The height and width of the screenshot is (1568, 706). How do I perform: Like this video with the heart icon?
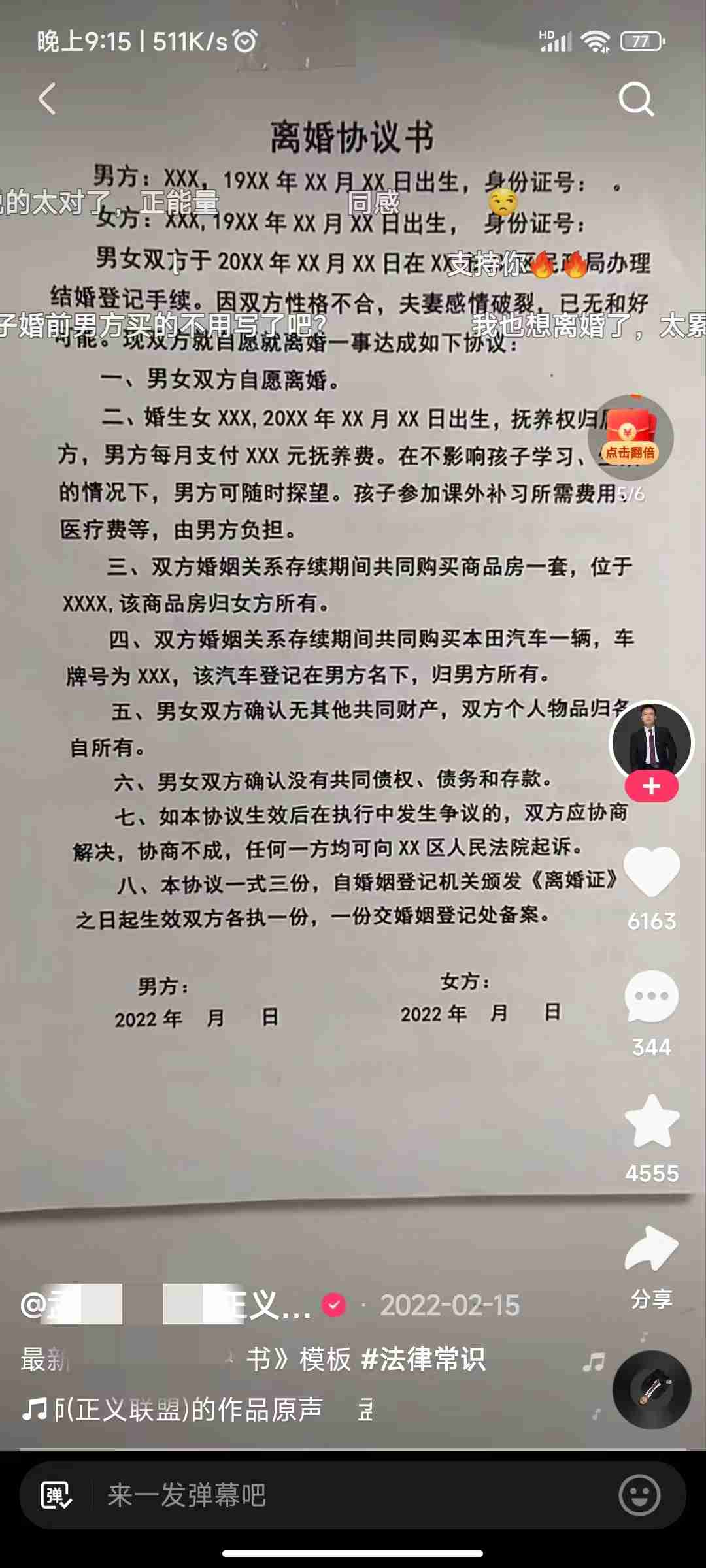point(652,872)
